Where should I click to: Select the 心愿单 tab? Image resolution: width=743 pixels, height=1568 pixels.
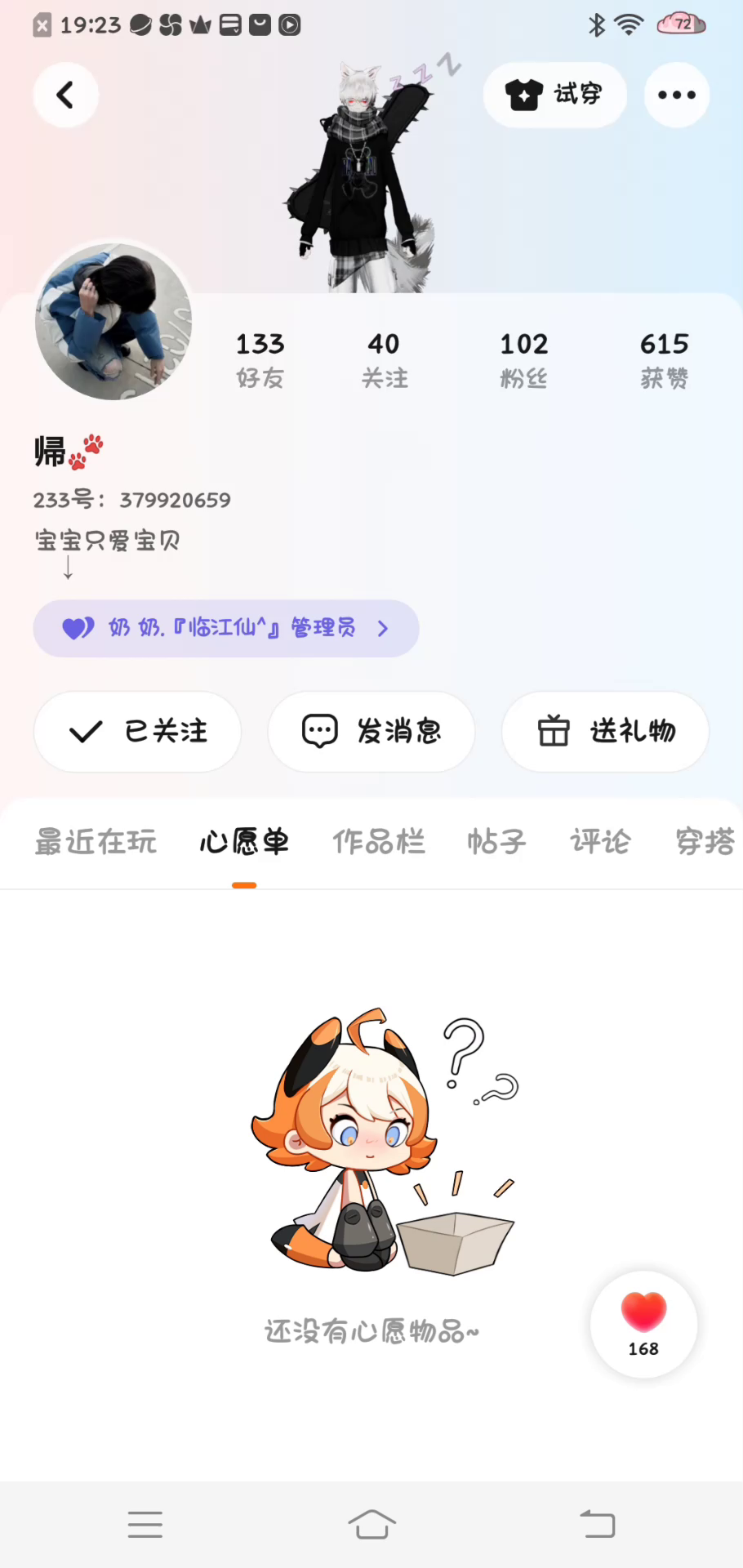[x=244, y=841]
